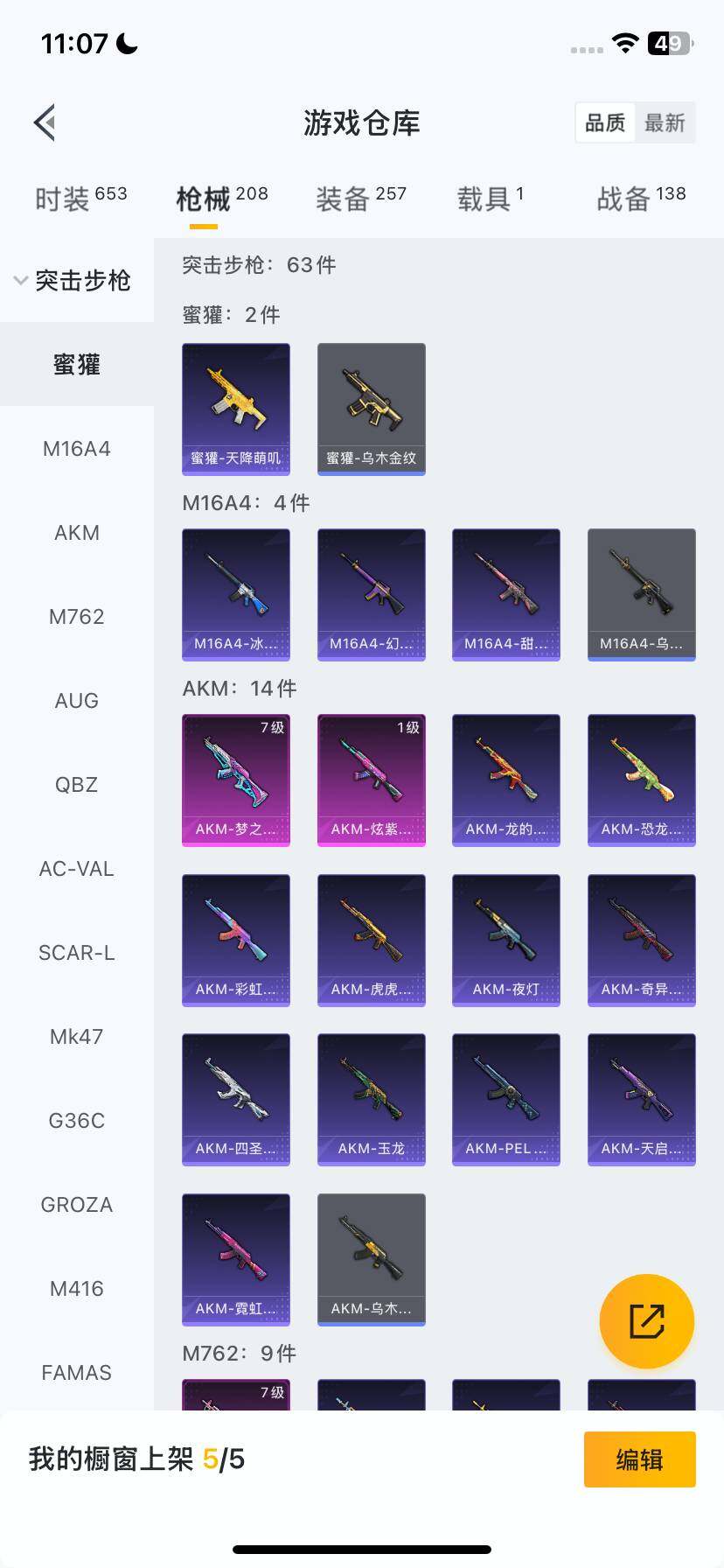Tap the yellow share floating button
Viewport: 724px width, 1568px height.
click(x=646, y=1321)
